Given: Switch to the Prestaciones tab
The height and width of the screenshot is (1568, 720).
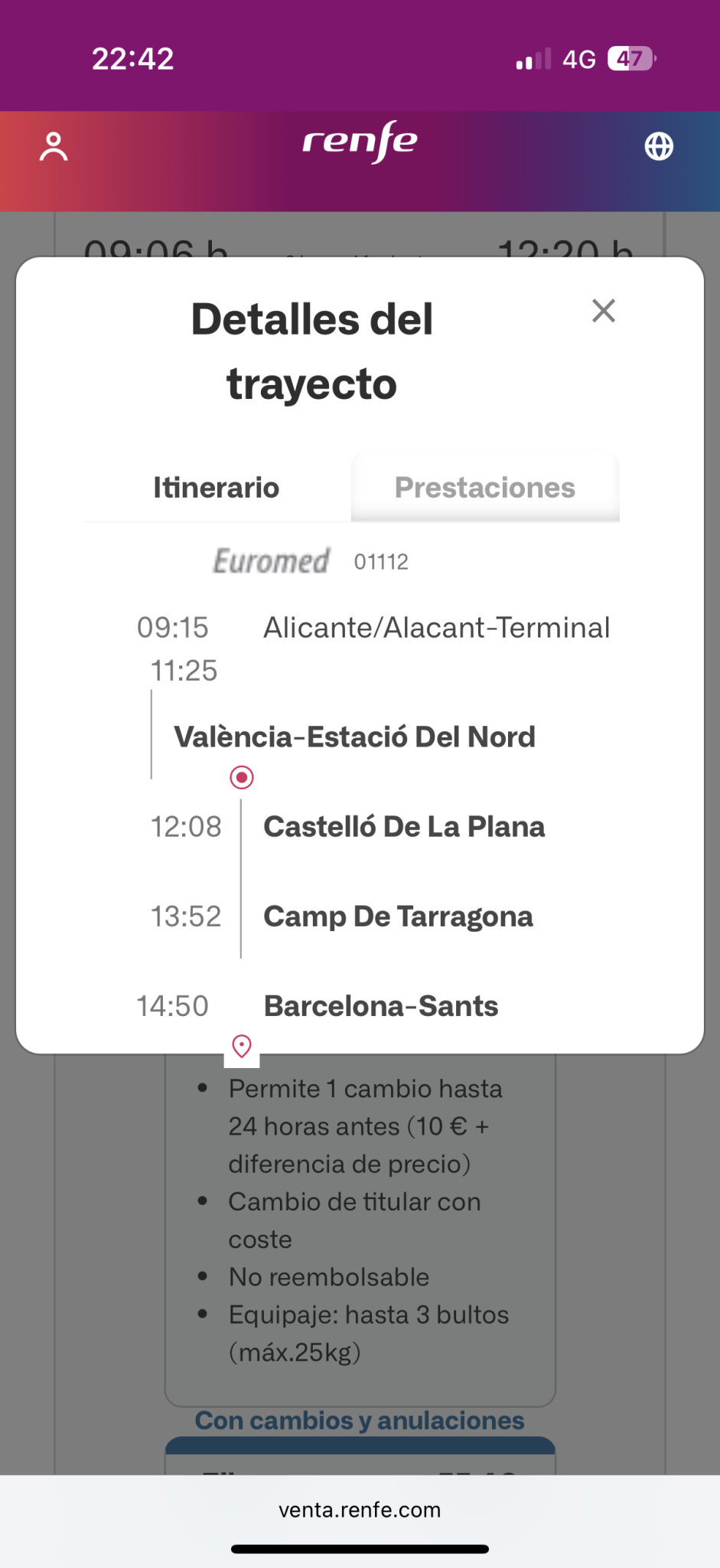Looking at the screenshot, I should coord(484,488).
